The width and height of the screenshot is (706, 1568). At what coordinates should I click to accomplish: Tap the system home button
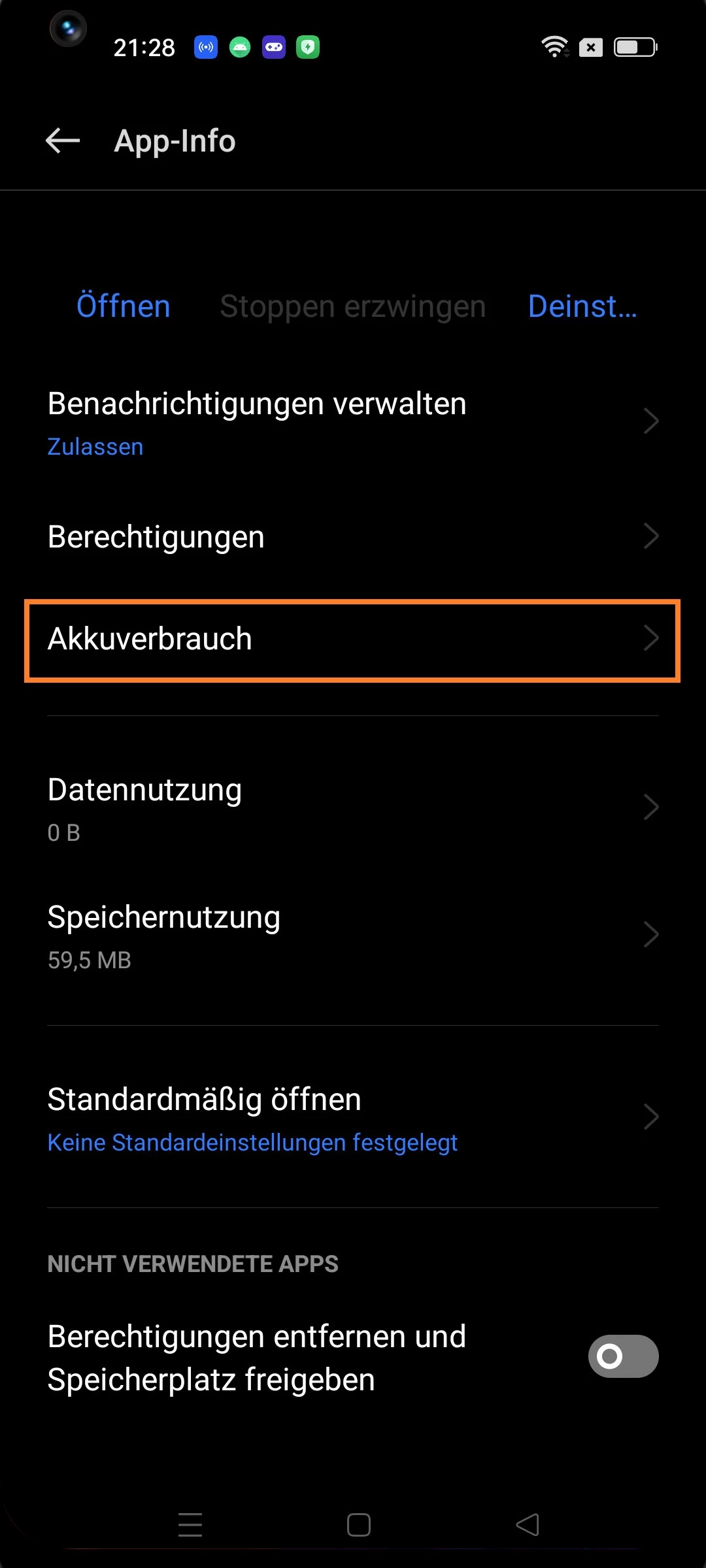358,1525
